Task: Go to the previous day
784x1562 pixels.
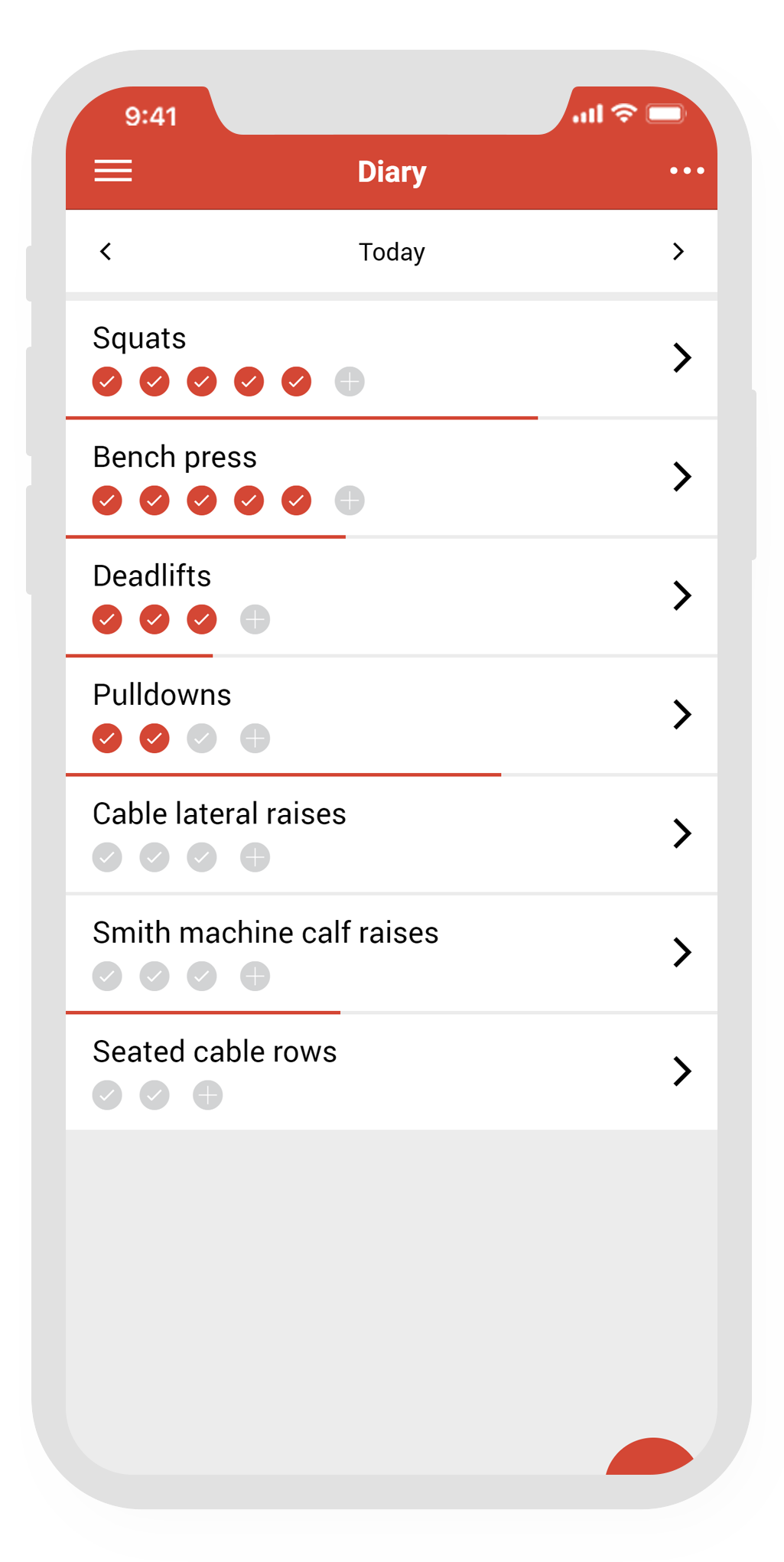Action: 106,251
